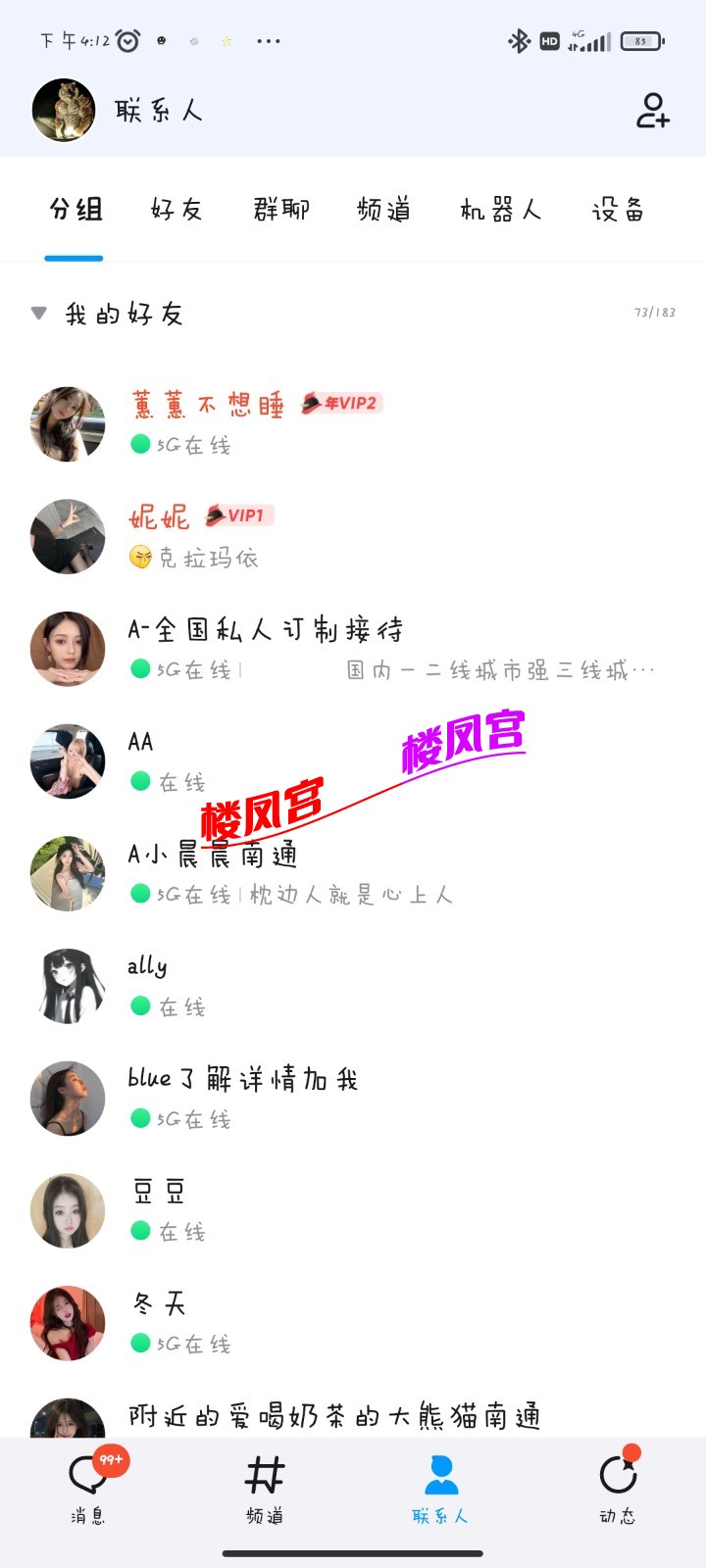Image resolution: width=706 pixels, height=1568 pixels.
Task: Open the 机器人 tab
Action: point(501,210)
